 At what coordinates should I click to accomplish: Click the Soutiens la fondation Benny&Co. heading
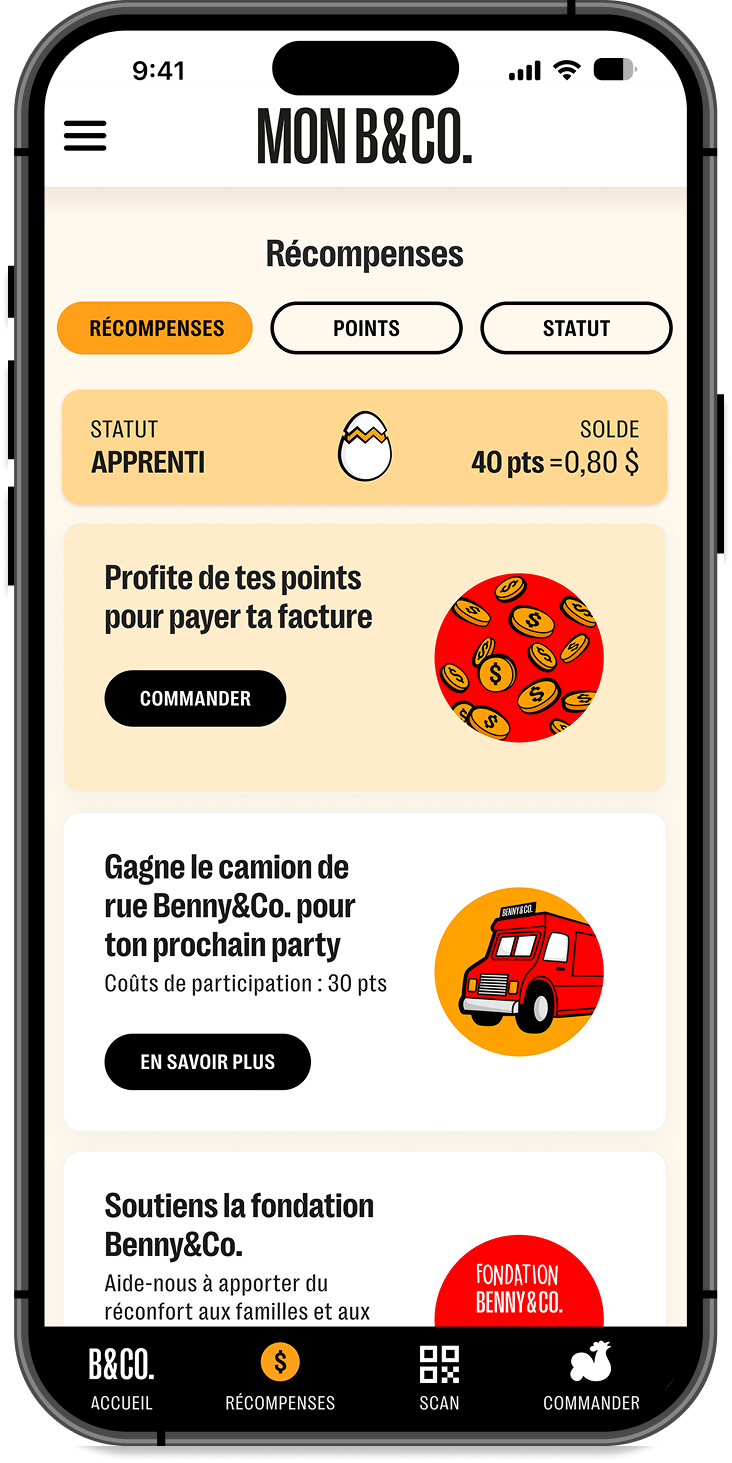point(238,1224)
